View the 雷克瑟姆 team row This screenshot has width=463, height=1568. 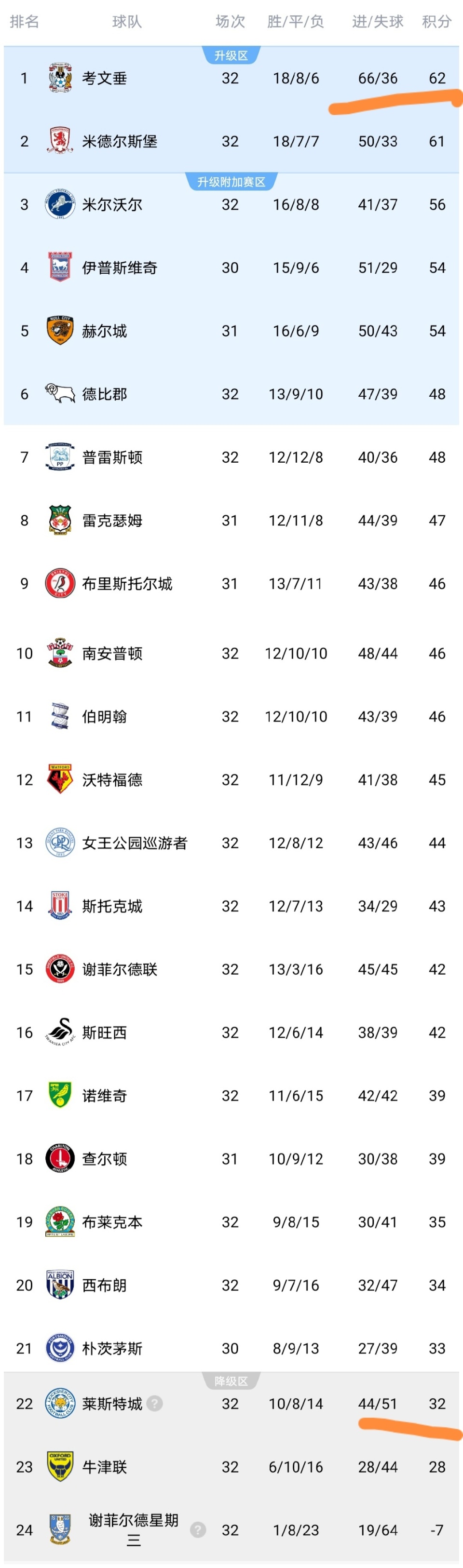[112, 521]
